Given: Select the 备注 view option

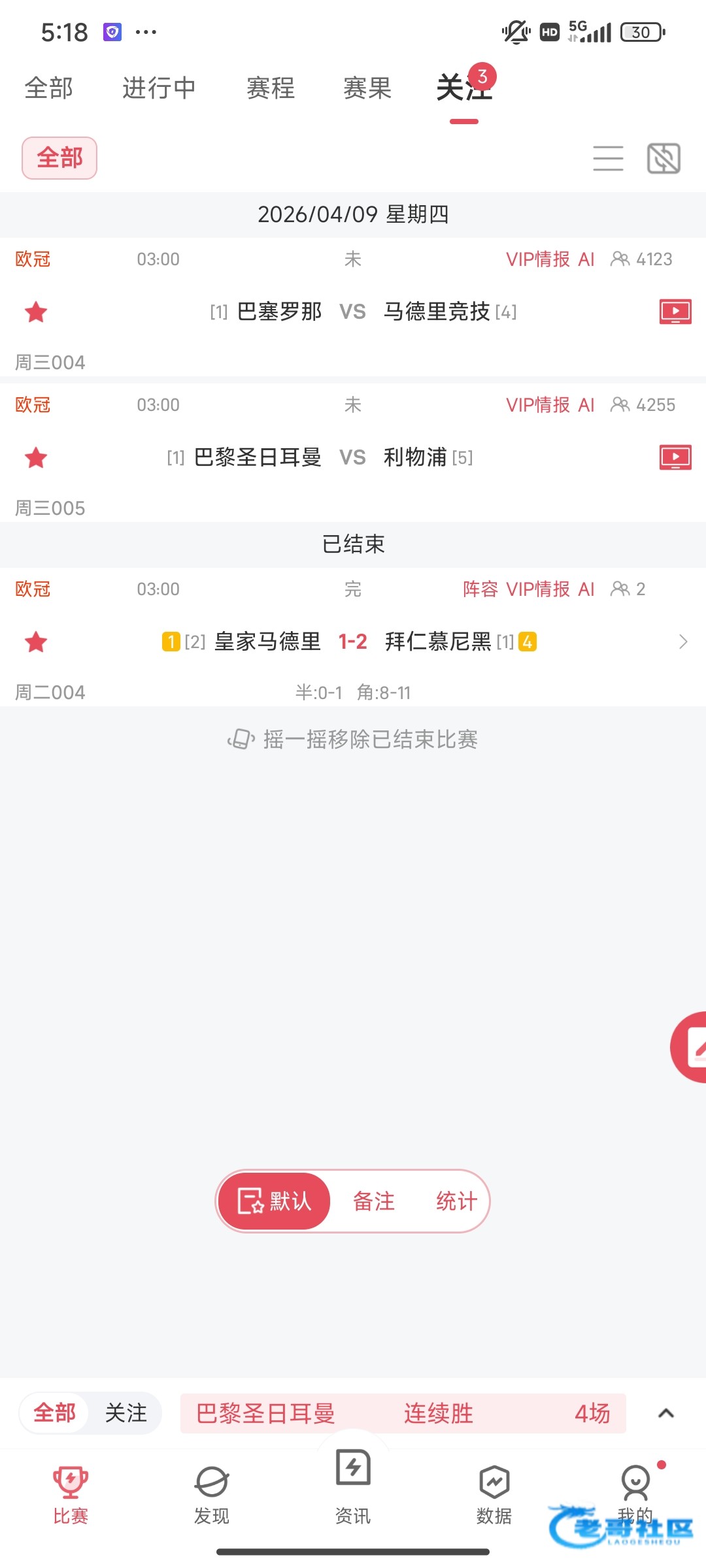Looking at the screenshot, I should (x=374, y=1201).
